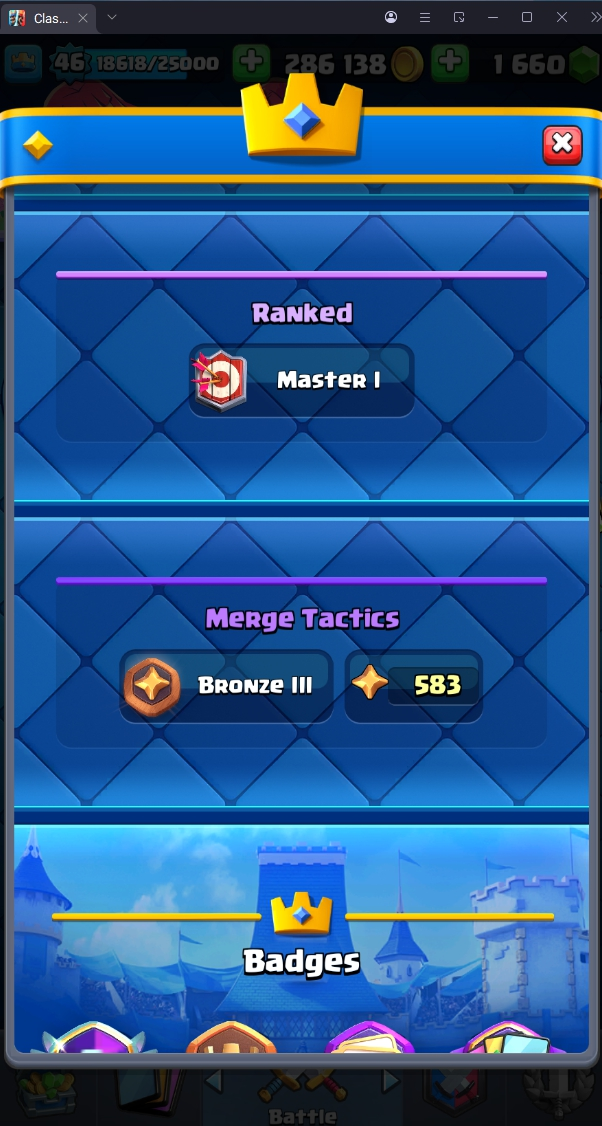
Task: Open the emulator hamburger menu
Action: (x=425, y=17)
